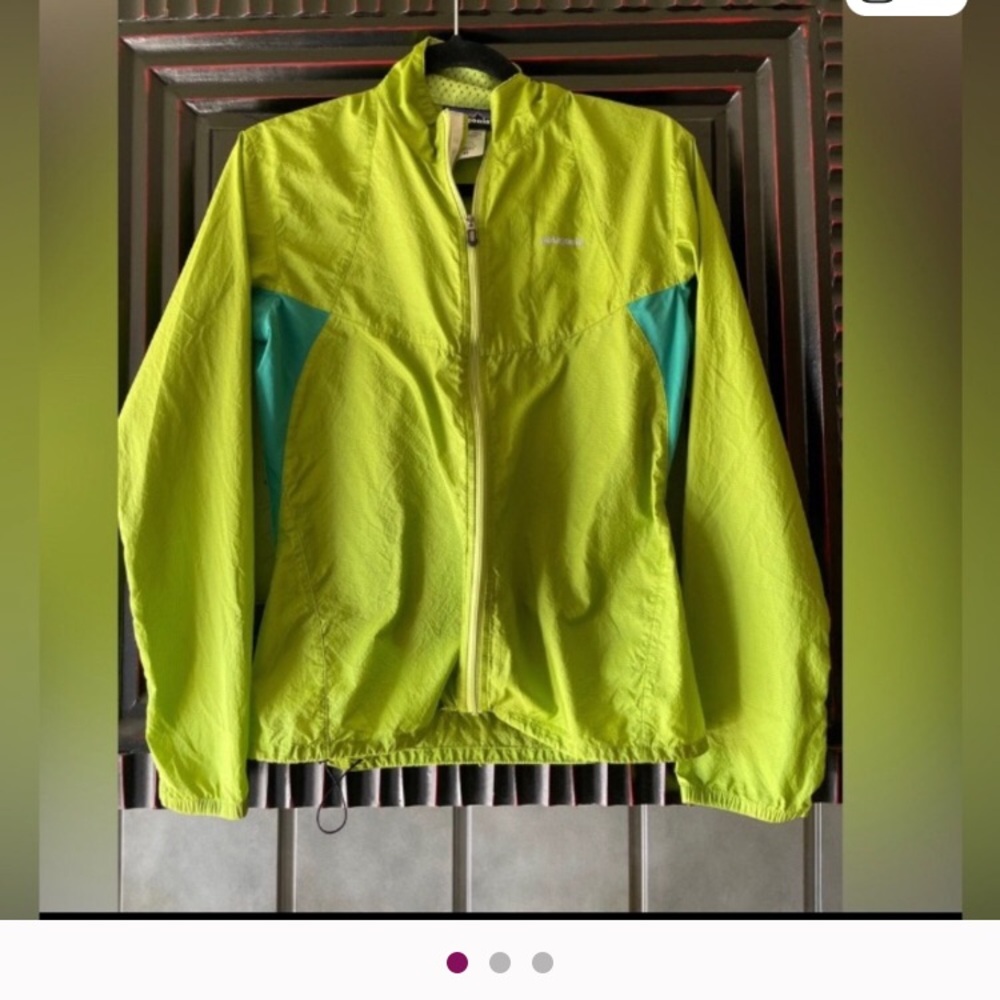Select the third photo indicator dot
Viewport: 1000px width, 1000px height.
click(542, 963)
